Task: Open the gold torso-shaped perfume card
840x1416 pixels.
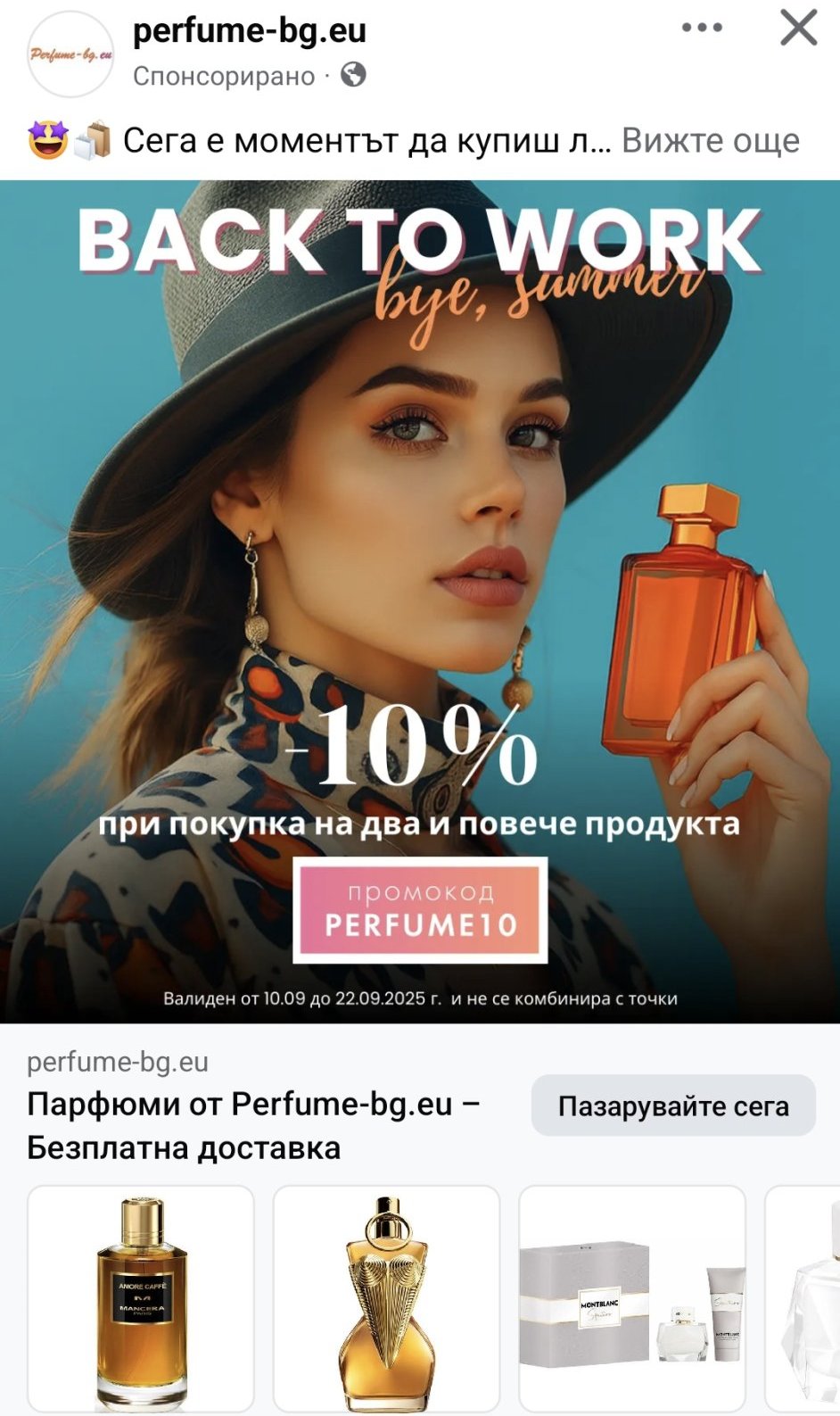Action: click(x=386, y=1299)
